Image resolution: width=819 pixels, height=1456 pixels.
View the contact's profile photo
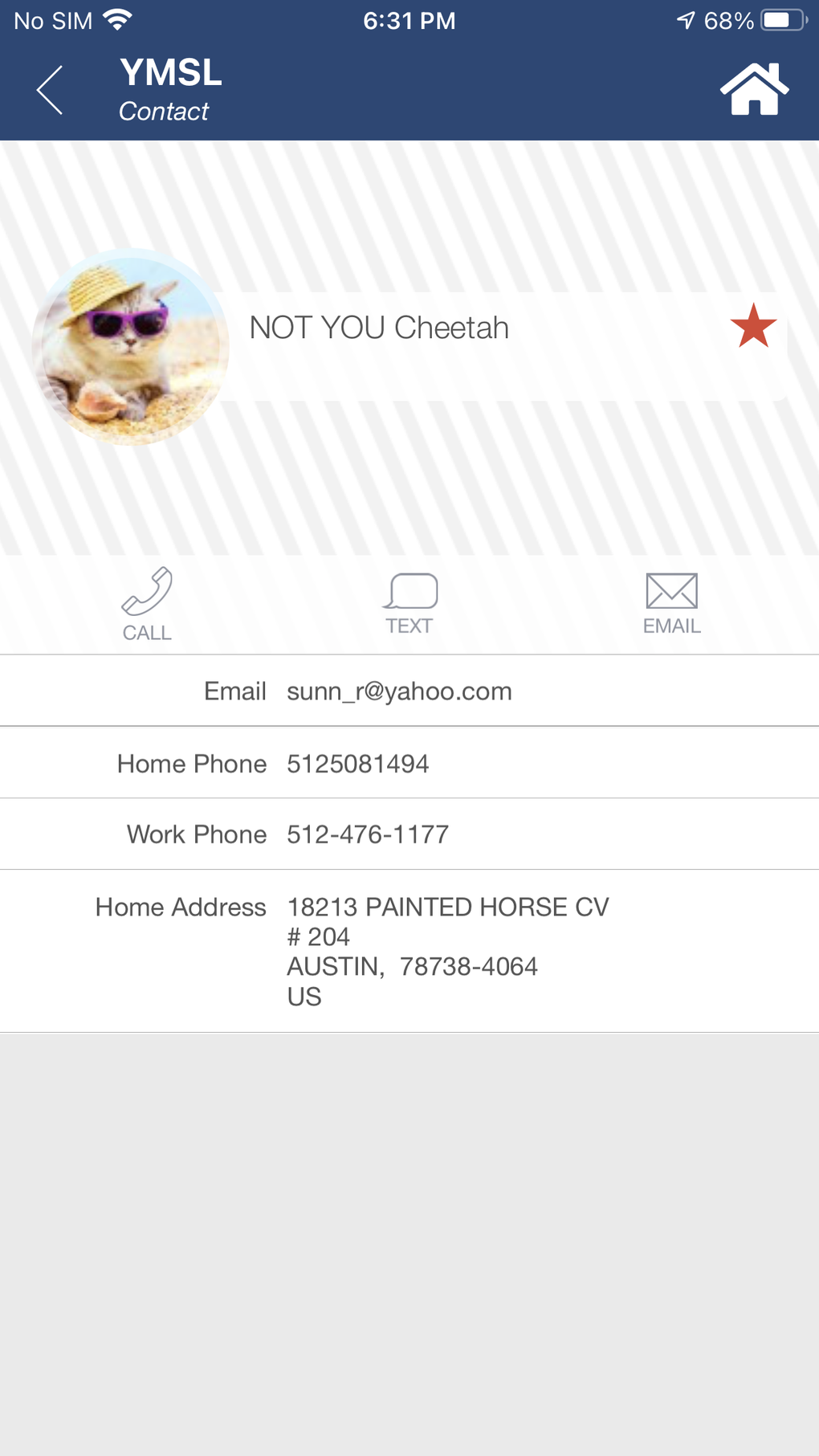click(x=130, y=347)
